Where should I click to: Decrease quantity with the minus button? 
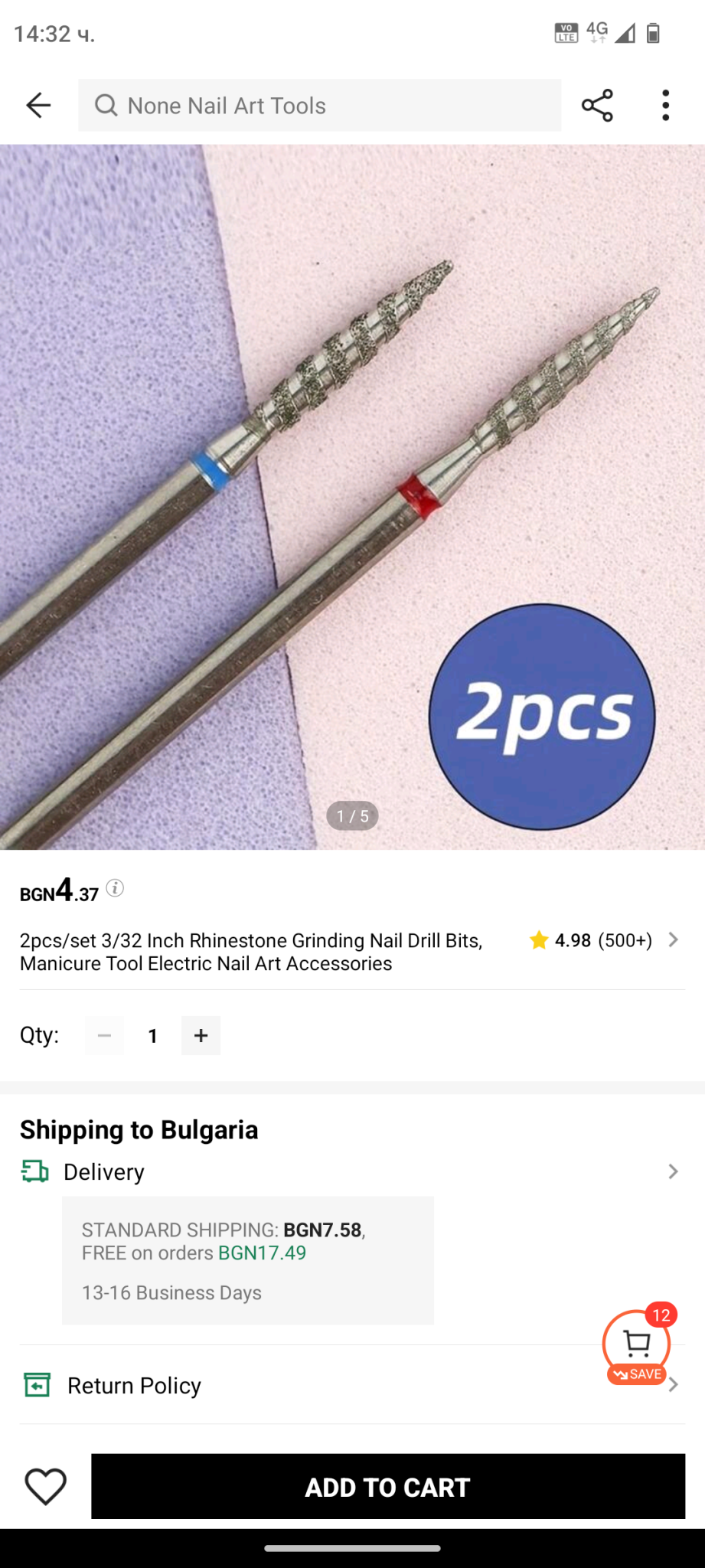(x=105, y=1035)
